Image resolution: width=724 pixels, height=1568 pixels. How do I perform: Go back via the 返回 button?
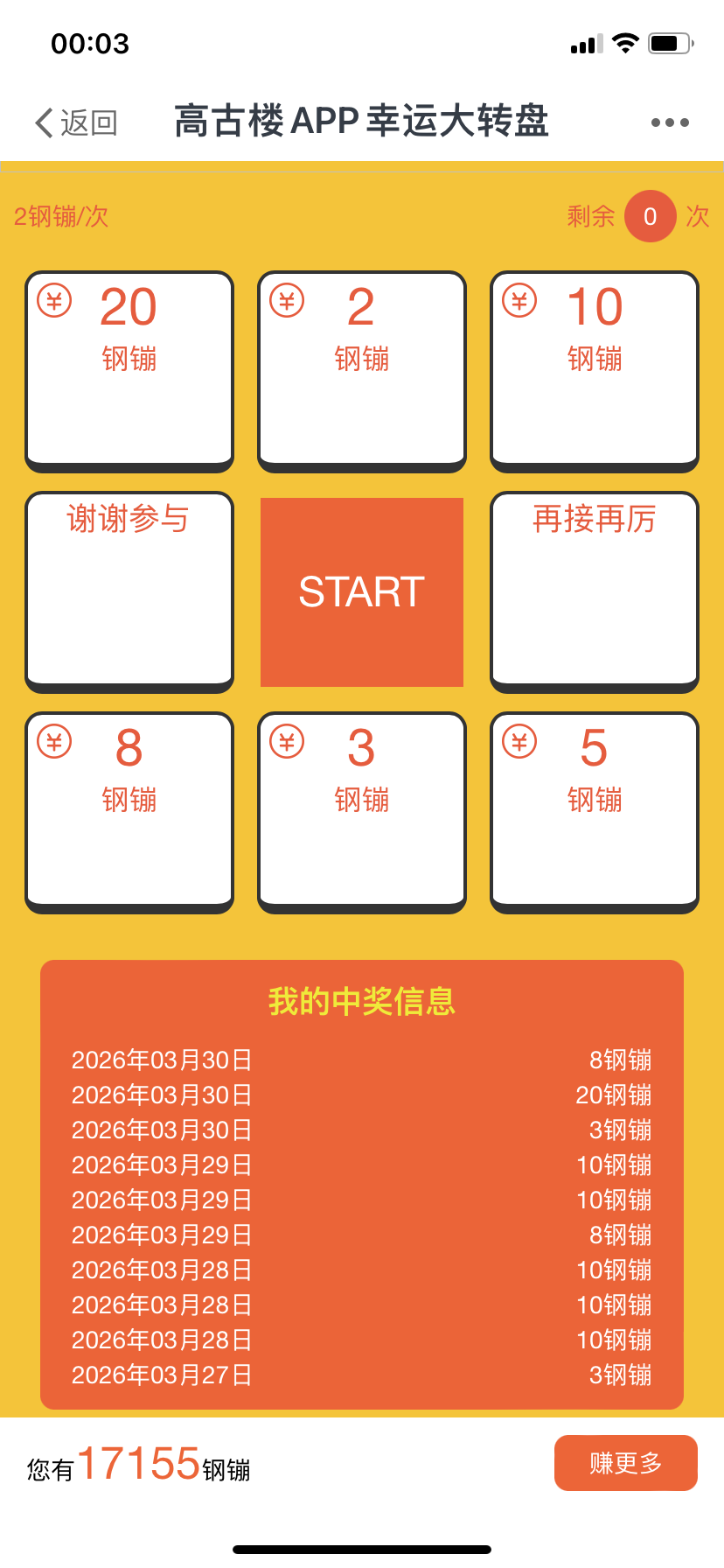(x=76, y=122)
